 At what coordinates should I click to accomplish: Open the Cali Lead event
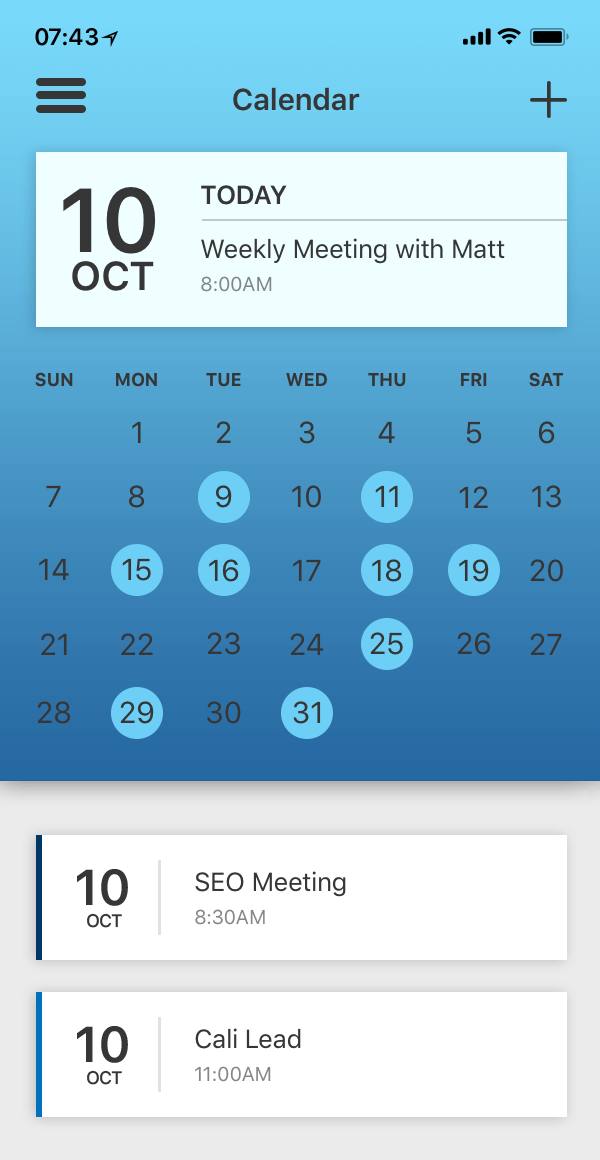(301, 1054)
